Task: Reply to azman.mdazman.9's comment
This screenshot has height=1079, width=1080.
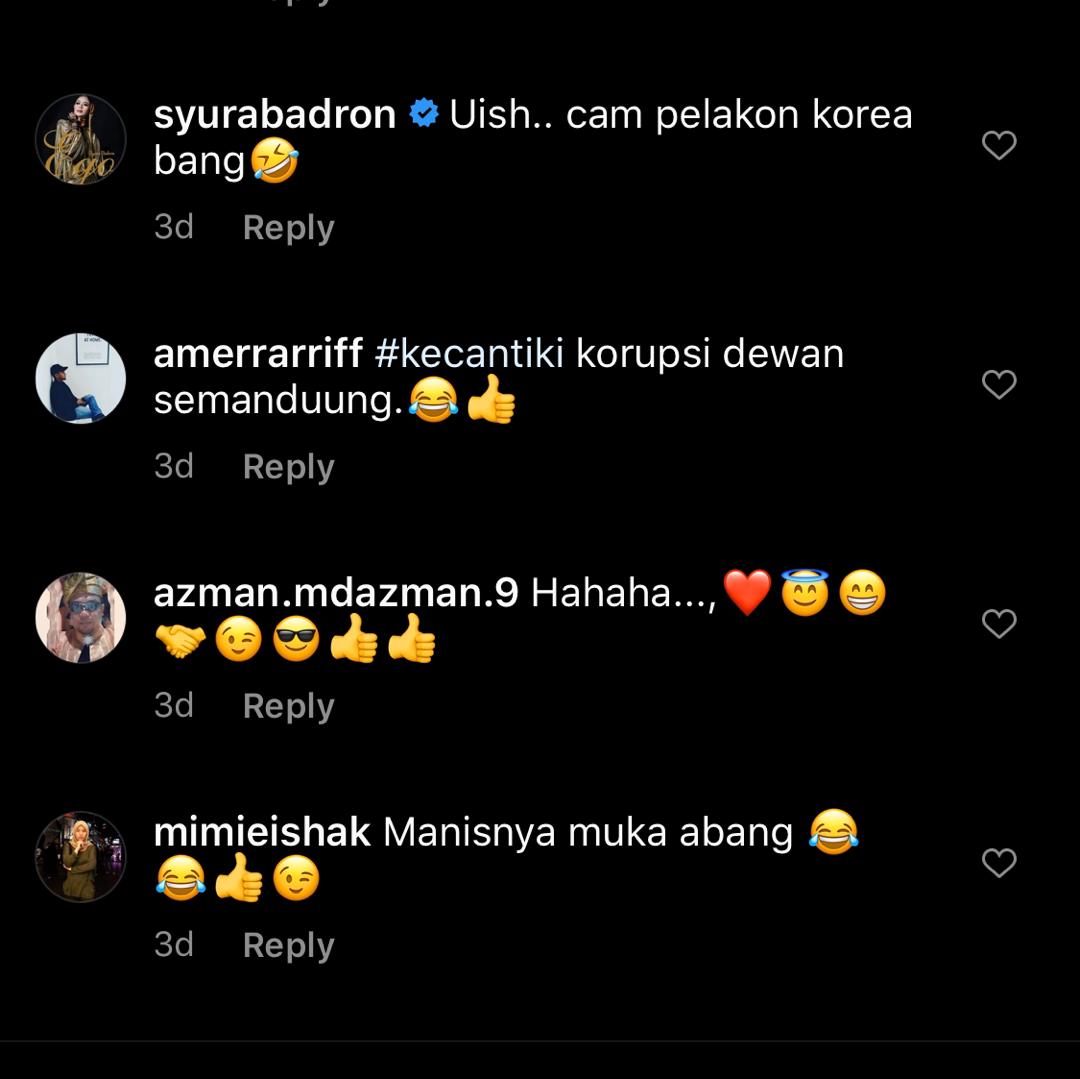Action: tap(288, 706)
